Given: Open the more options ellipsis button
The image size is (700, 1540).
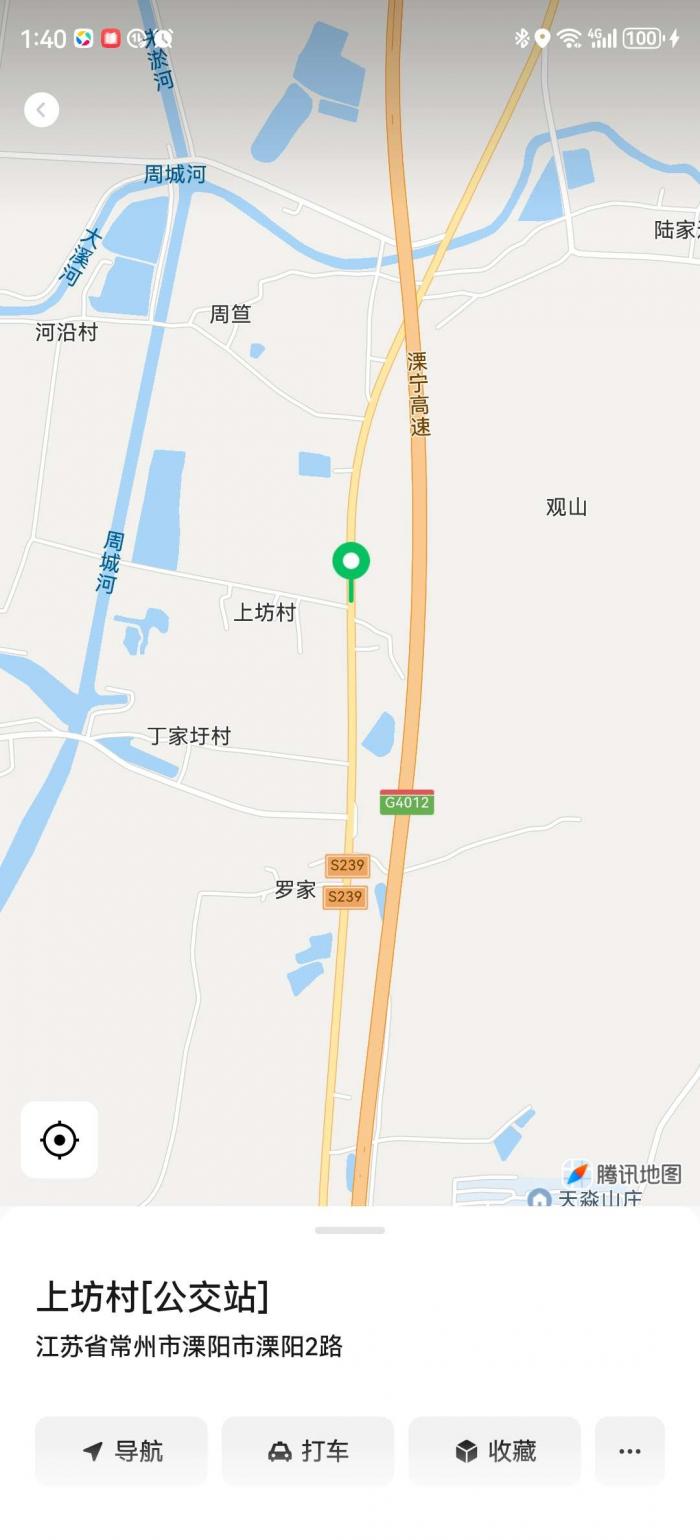Looking at the screenshot, I should point(630,1451).
